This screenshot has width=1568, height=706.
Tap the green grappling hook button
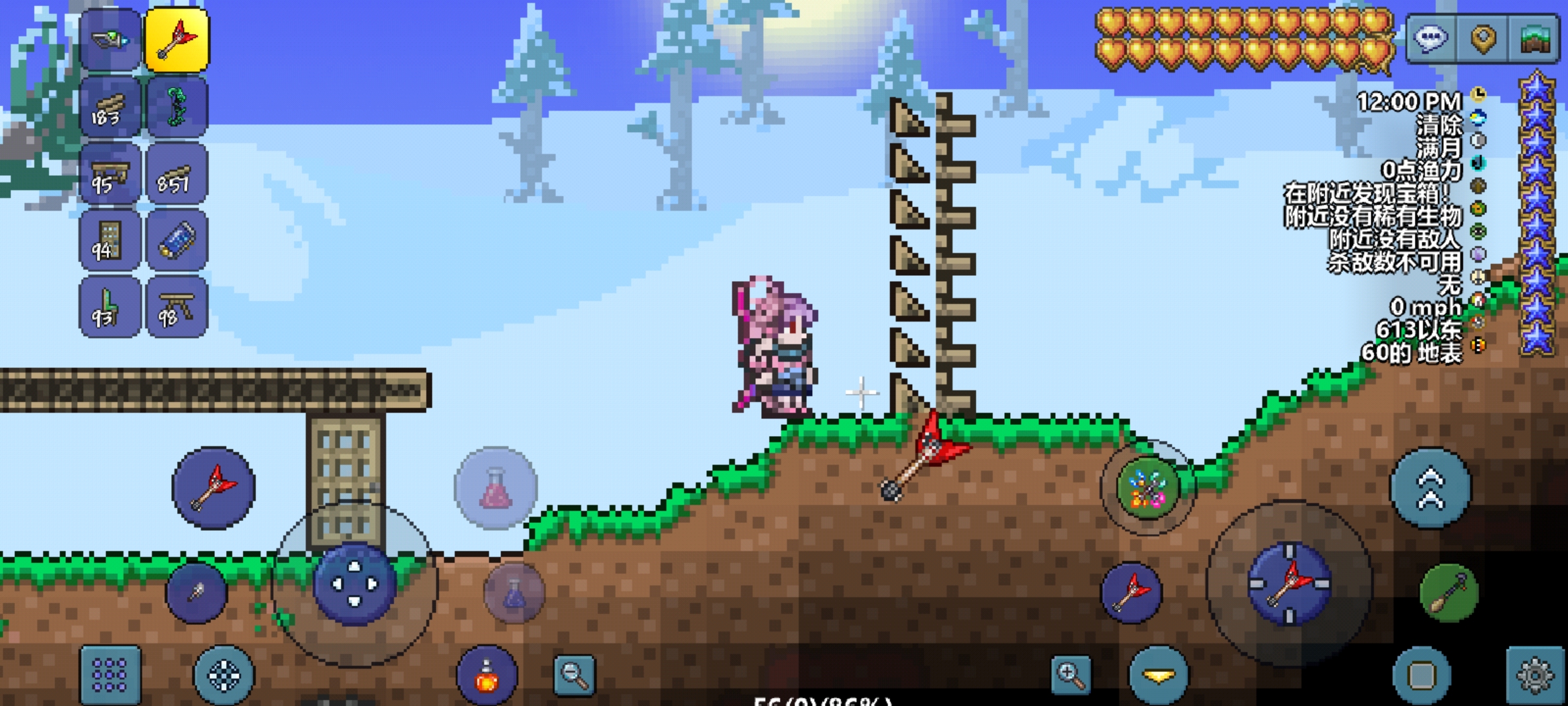tap(1448, 593)
